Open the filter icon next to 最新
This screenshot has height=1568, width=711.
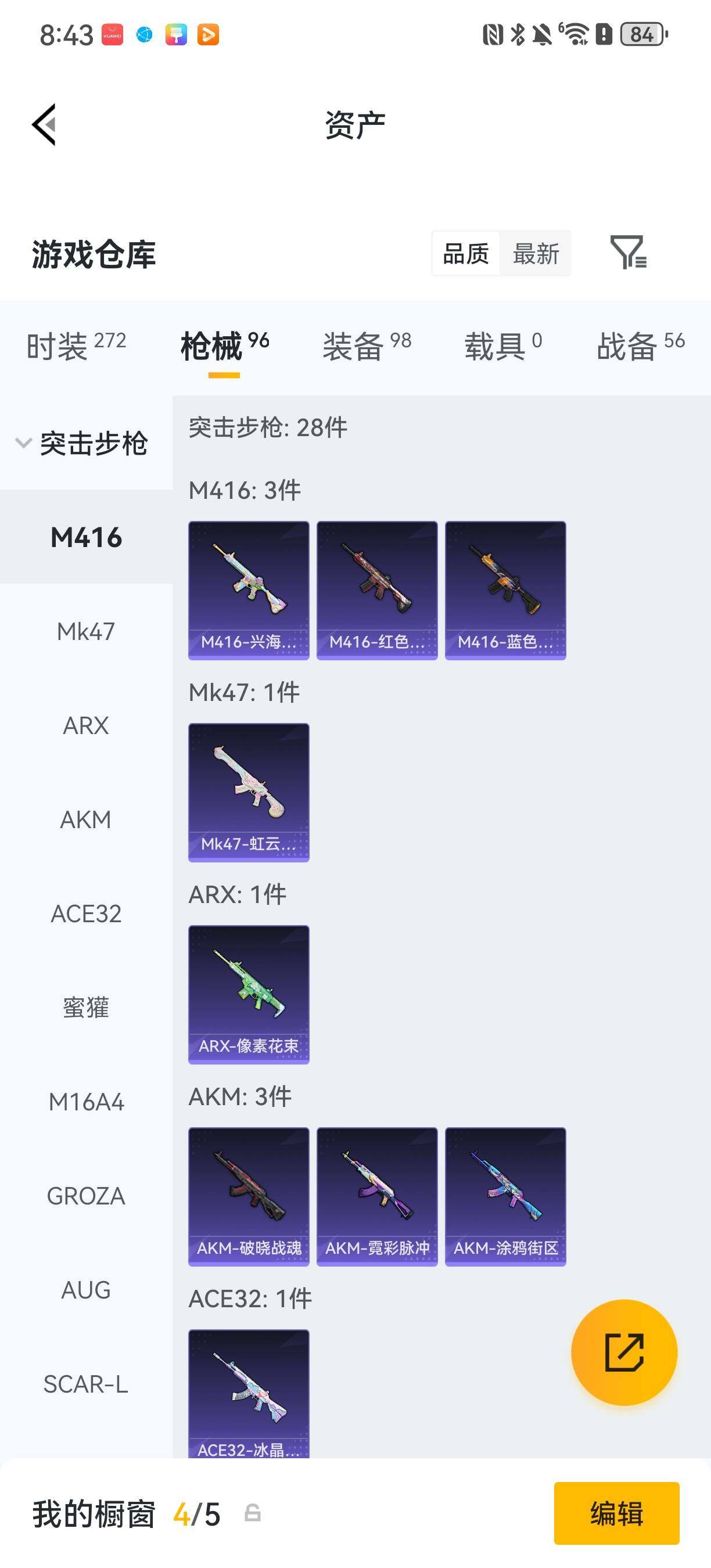tap(628, 253)
